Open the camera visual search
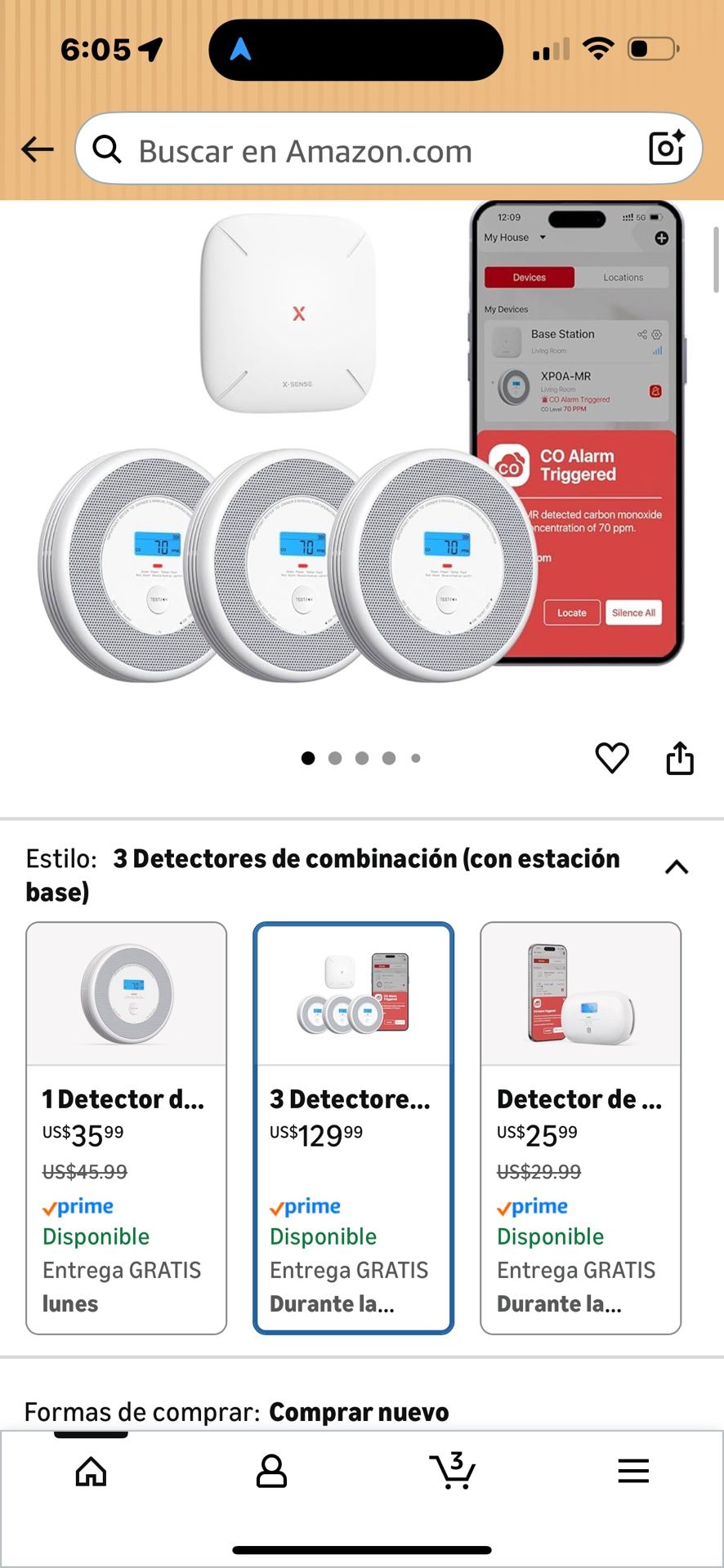724x1568 pixels. pos(665,148)
